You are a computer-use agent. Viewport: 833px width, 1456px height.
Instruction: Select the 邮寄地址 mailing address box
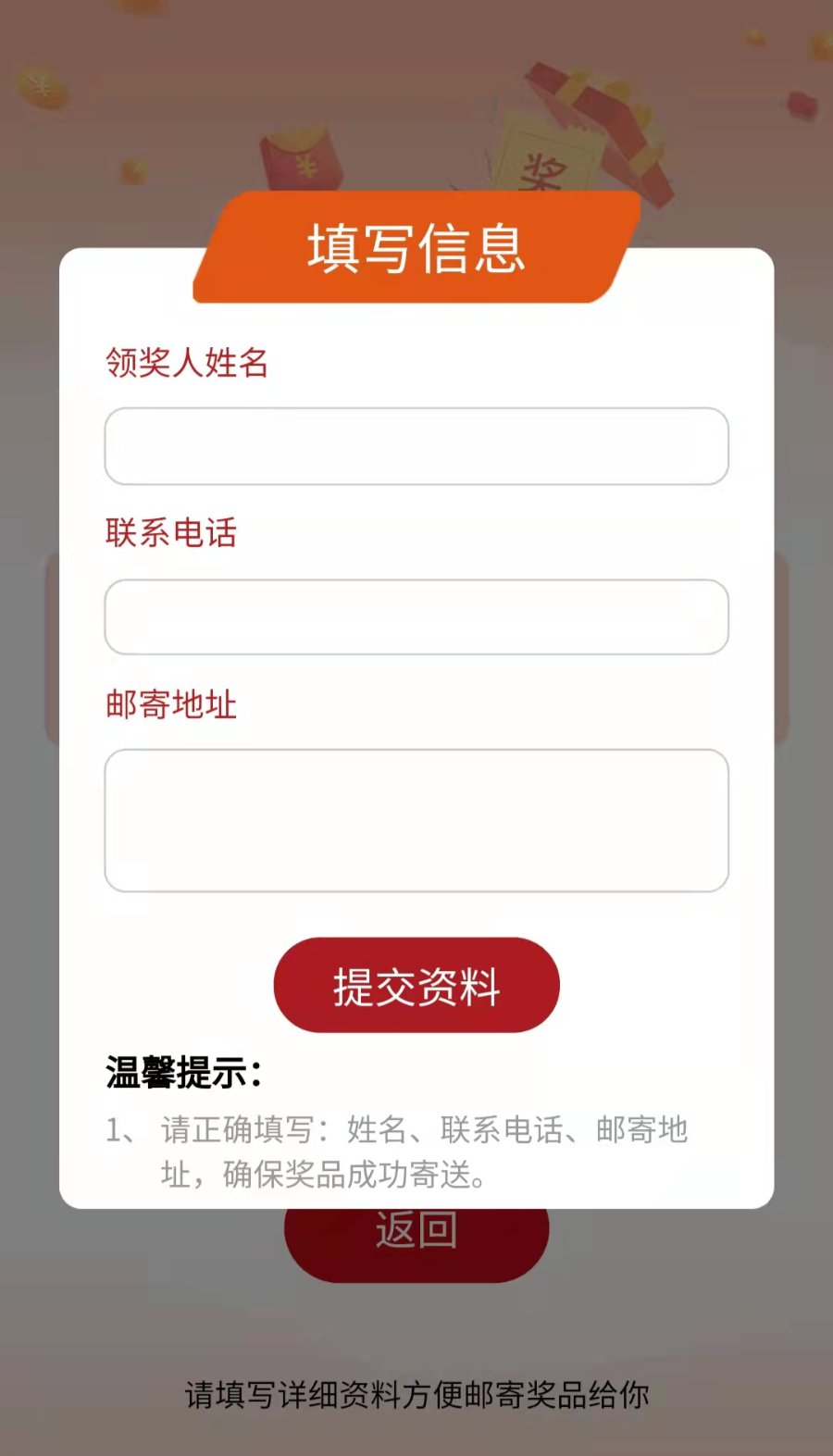click(416, 820)
